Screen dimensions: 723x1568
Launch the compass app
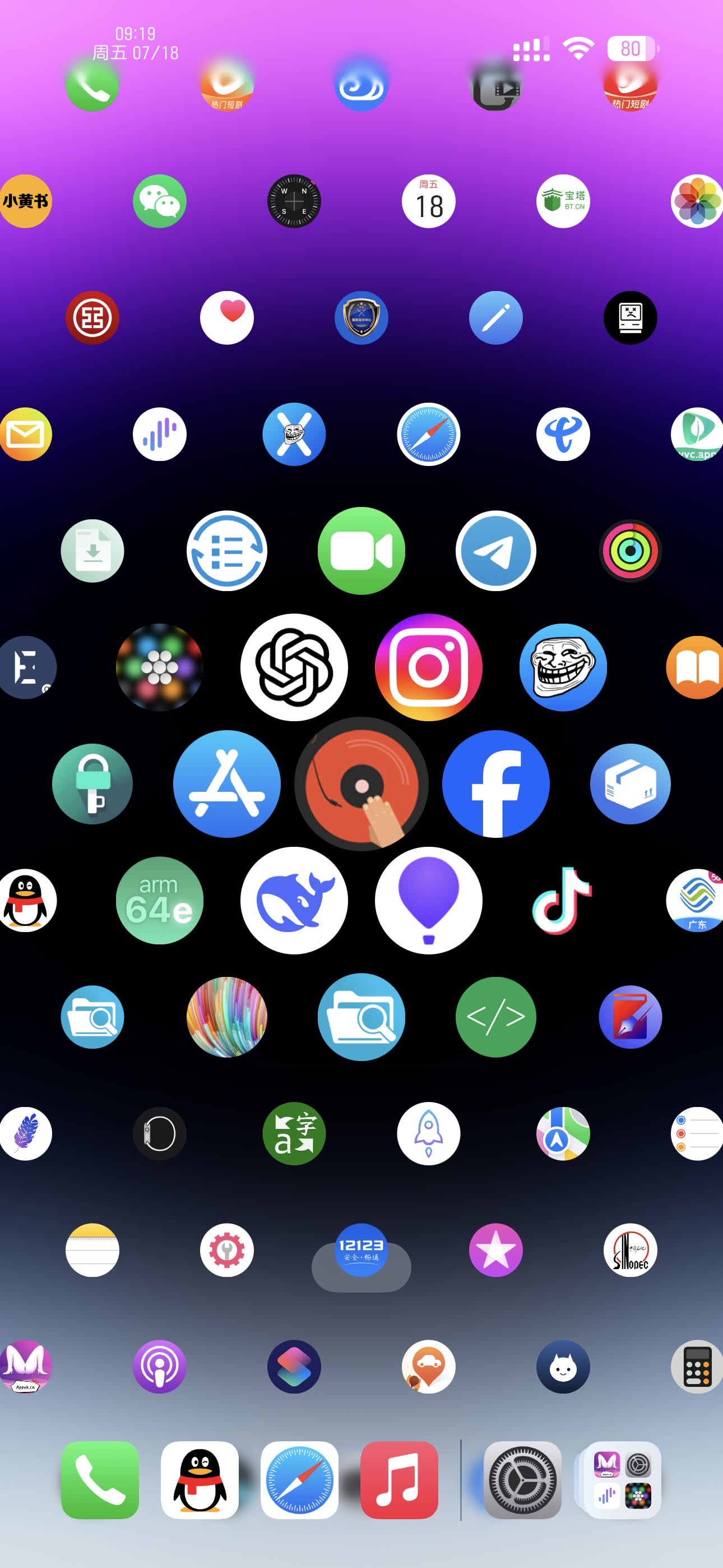pyautogui.click(x=294, y=201)
